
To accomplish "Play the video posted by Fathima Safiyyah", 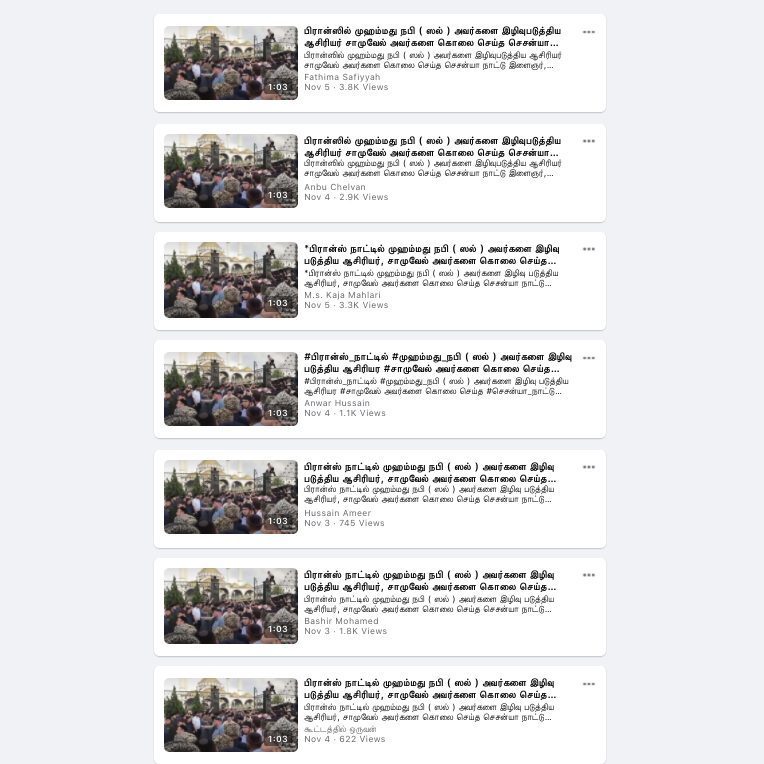I will [x=231, y=63].
